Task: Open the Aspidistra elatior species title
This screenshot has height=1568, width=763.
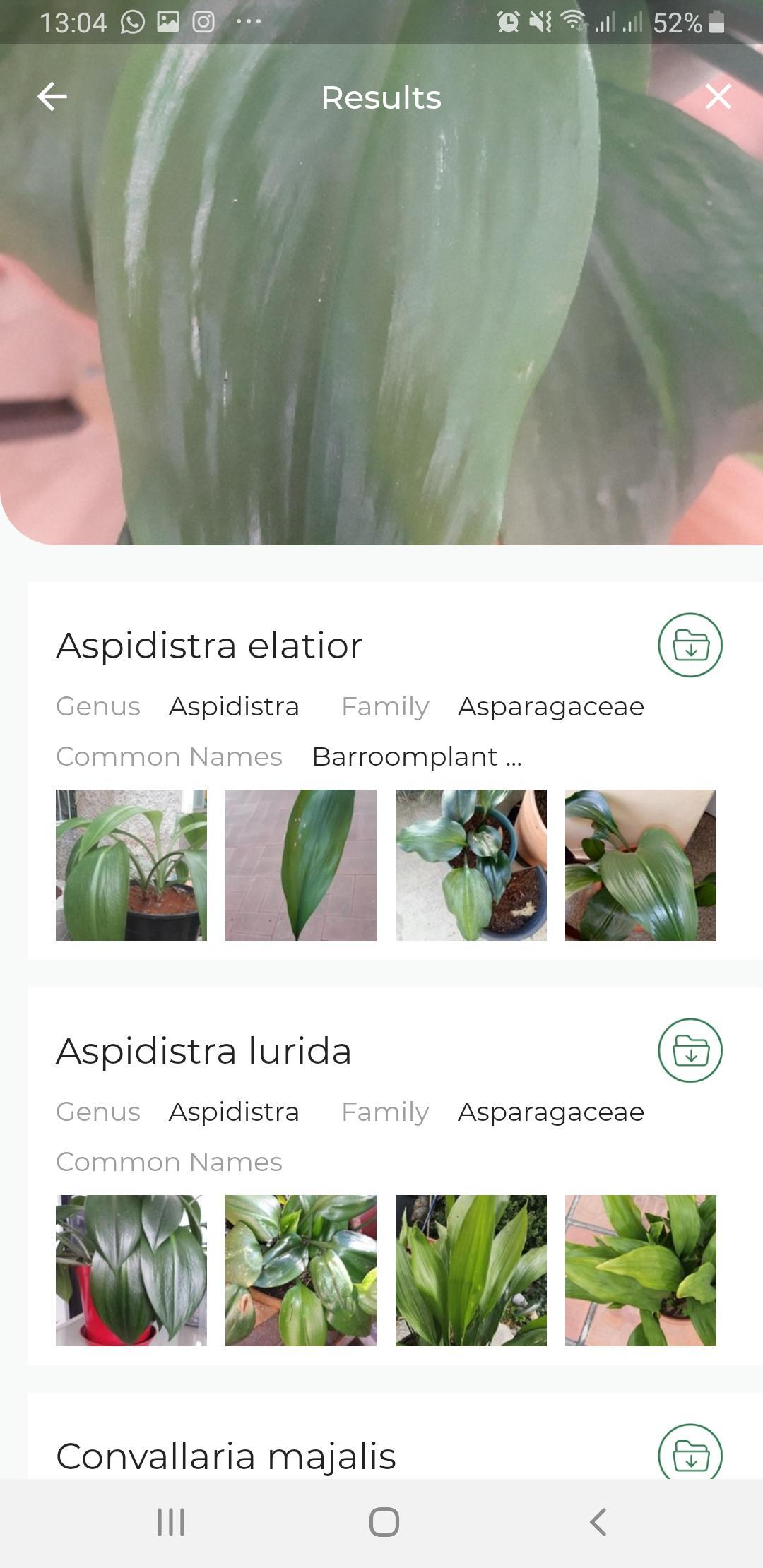Action: pyautogui.click(x=209, y=646)
